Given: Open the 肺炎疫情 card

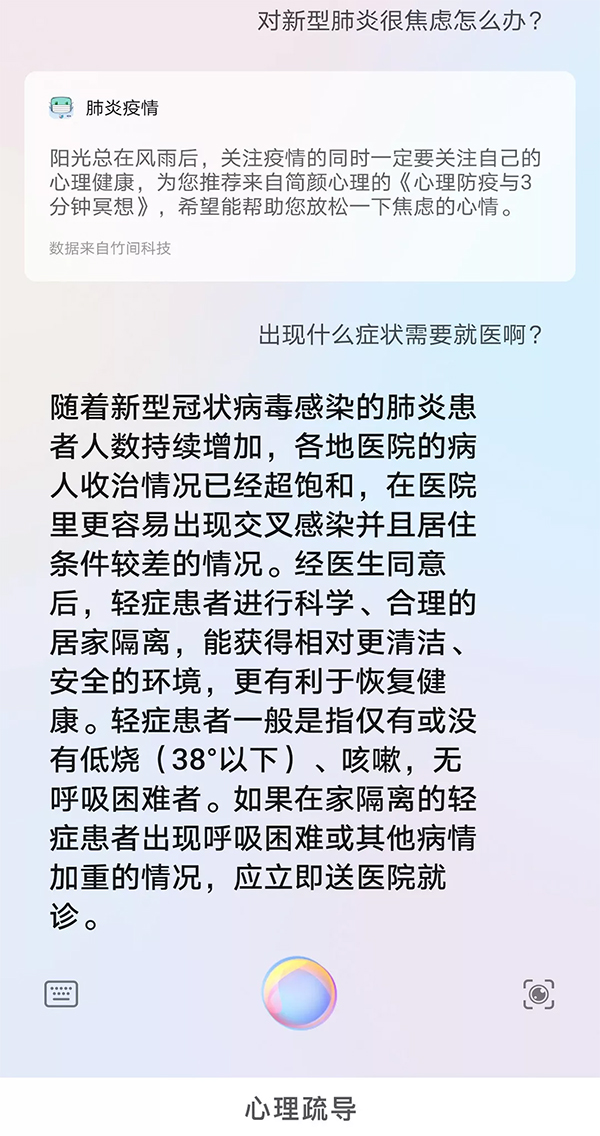Looking at the screenshot, I should click(x=300, y=176).
